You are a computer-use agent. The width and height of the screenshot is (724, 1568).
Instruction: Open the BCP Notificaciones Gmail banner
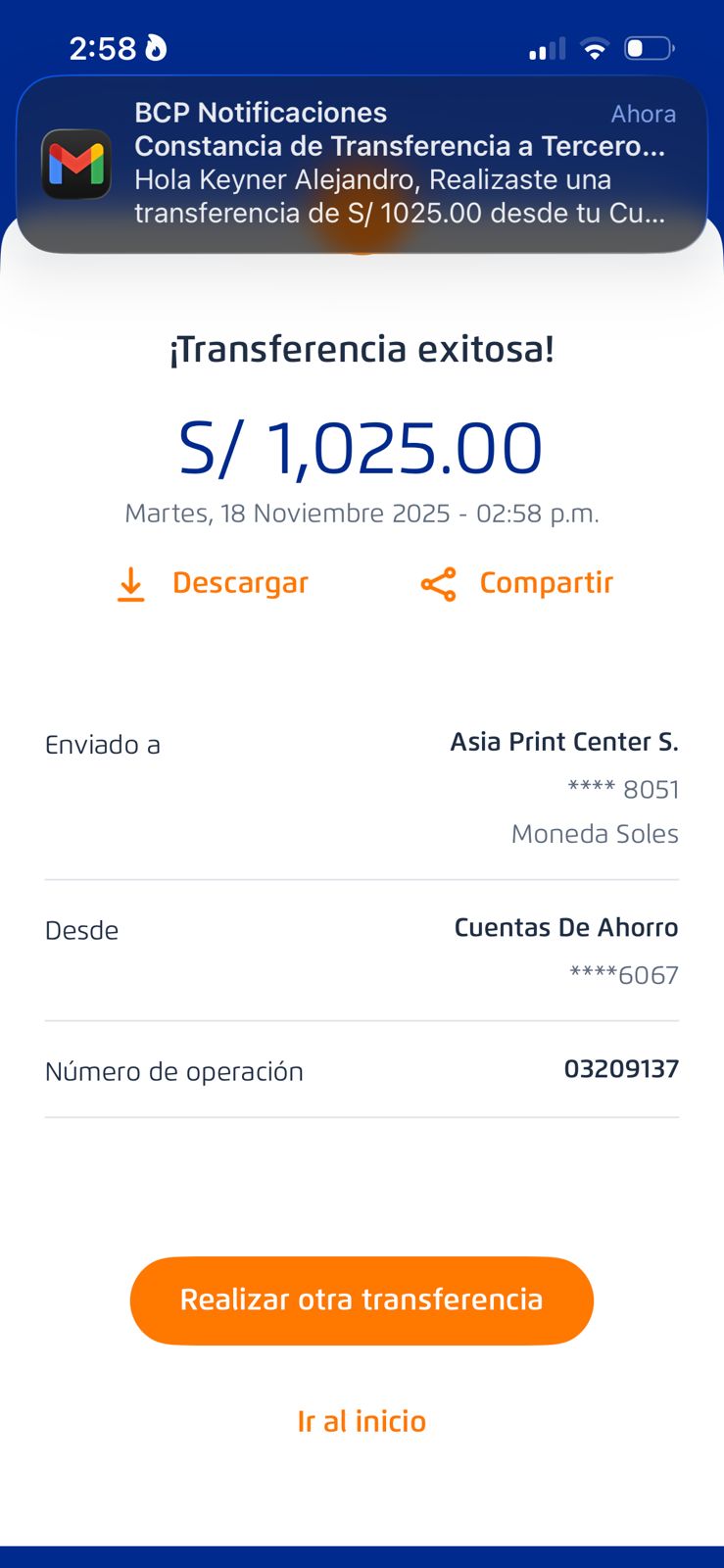point(362,164)
